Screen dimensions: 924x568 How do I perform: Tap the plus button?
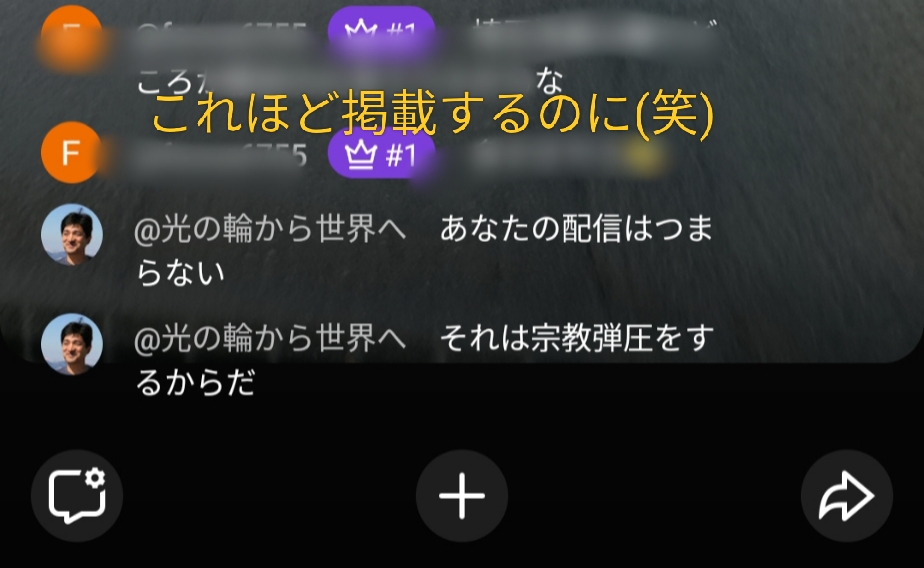tap(462, 496)
